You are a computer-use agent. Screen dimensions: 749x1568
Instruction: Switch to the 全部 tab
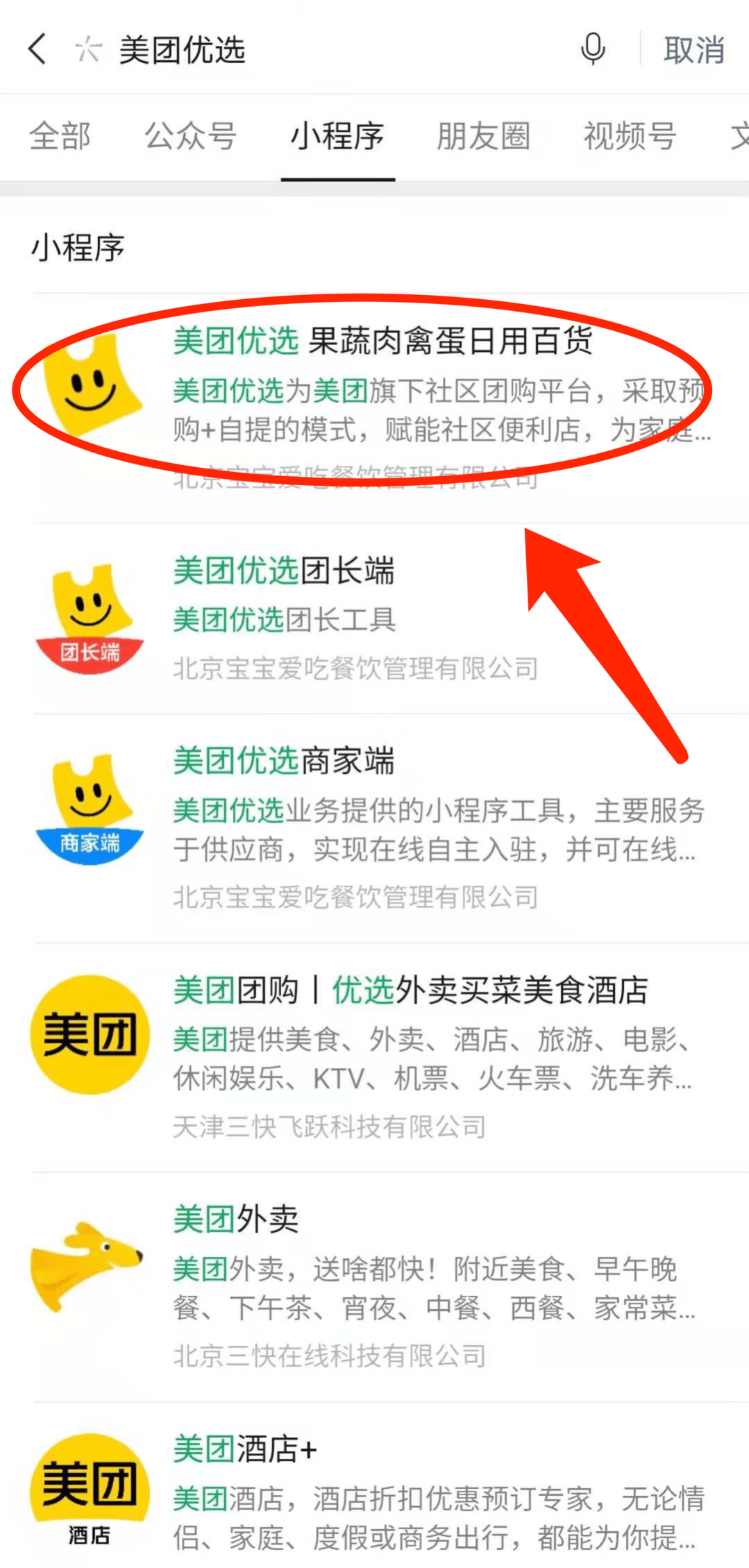60,136
